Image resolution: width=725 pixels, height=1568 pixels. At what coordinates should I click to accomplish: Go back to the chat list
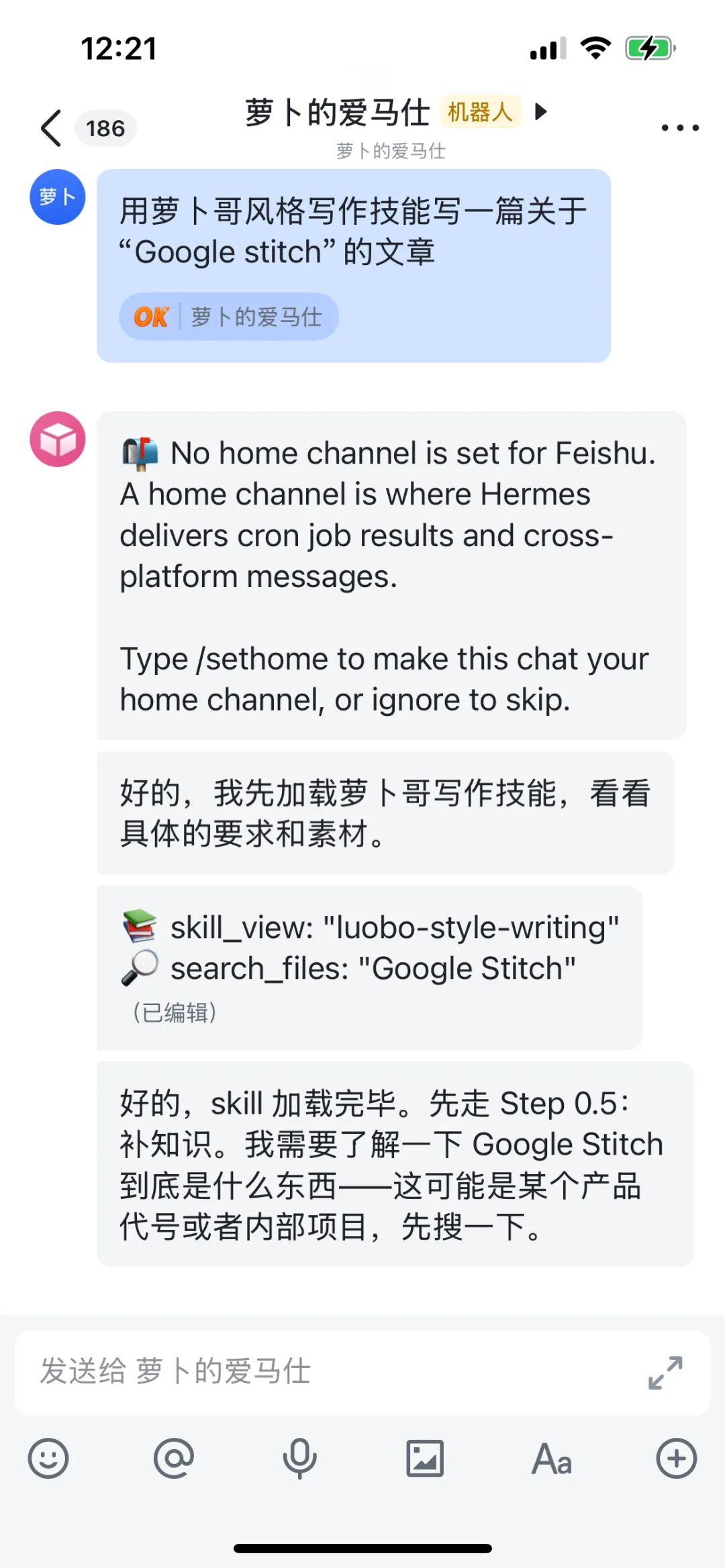(x=51, y=127)
